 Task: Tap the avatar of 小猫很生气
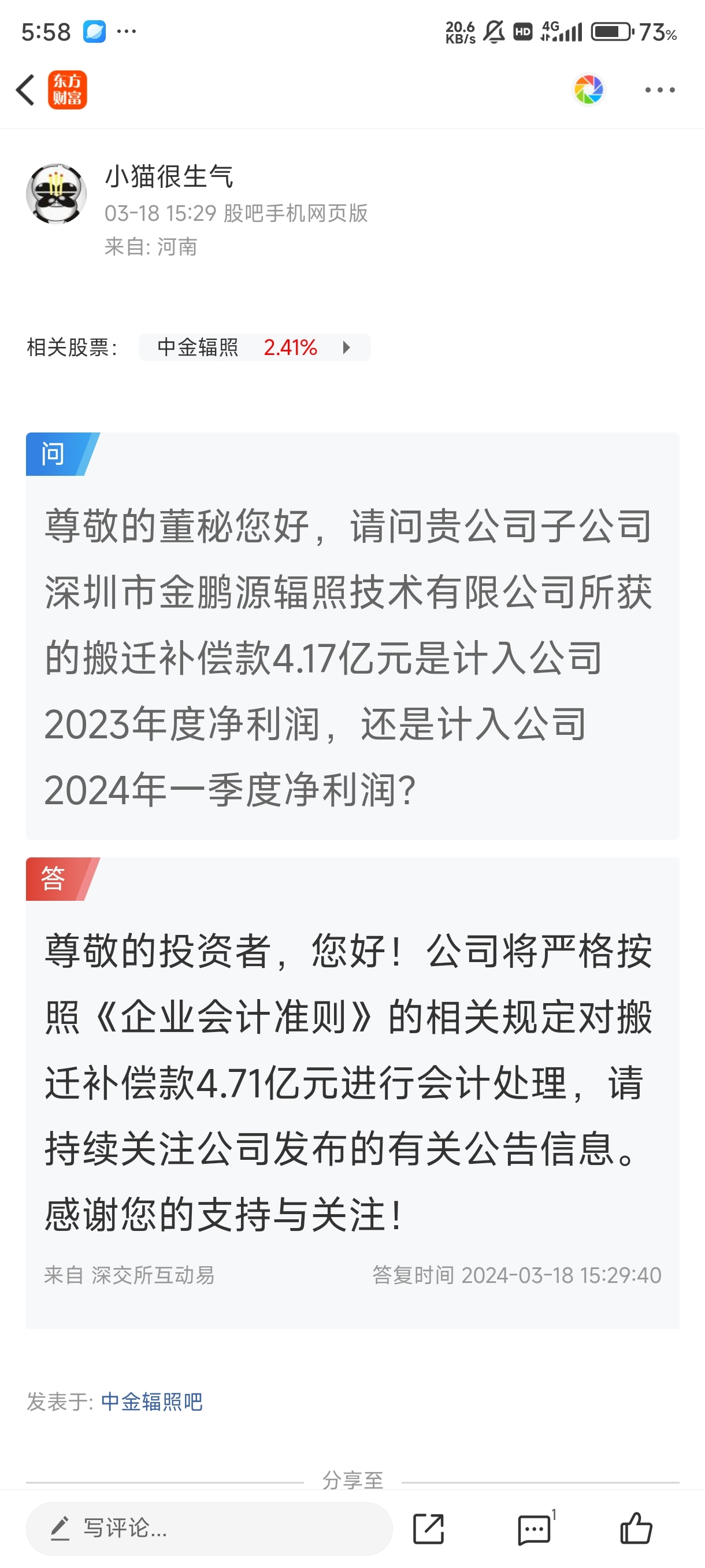(x=57, y=194)
